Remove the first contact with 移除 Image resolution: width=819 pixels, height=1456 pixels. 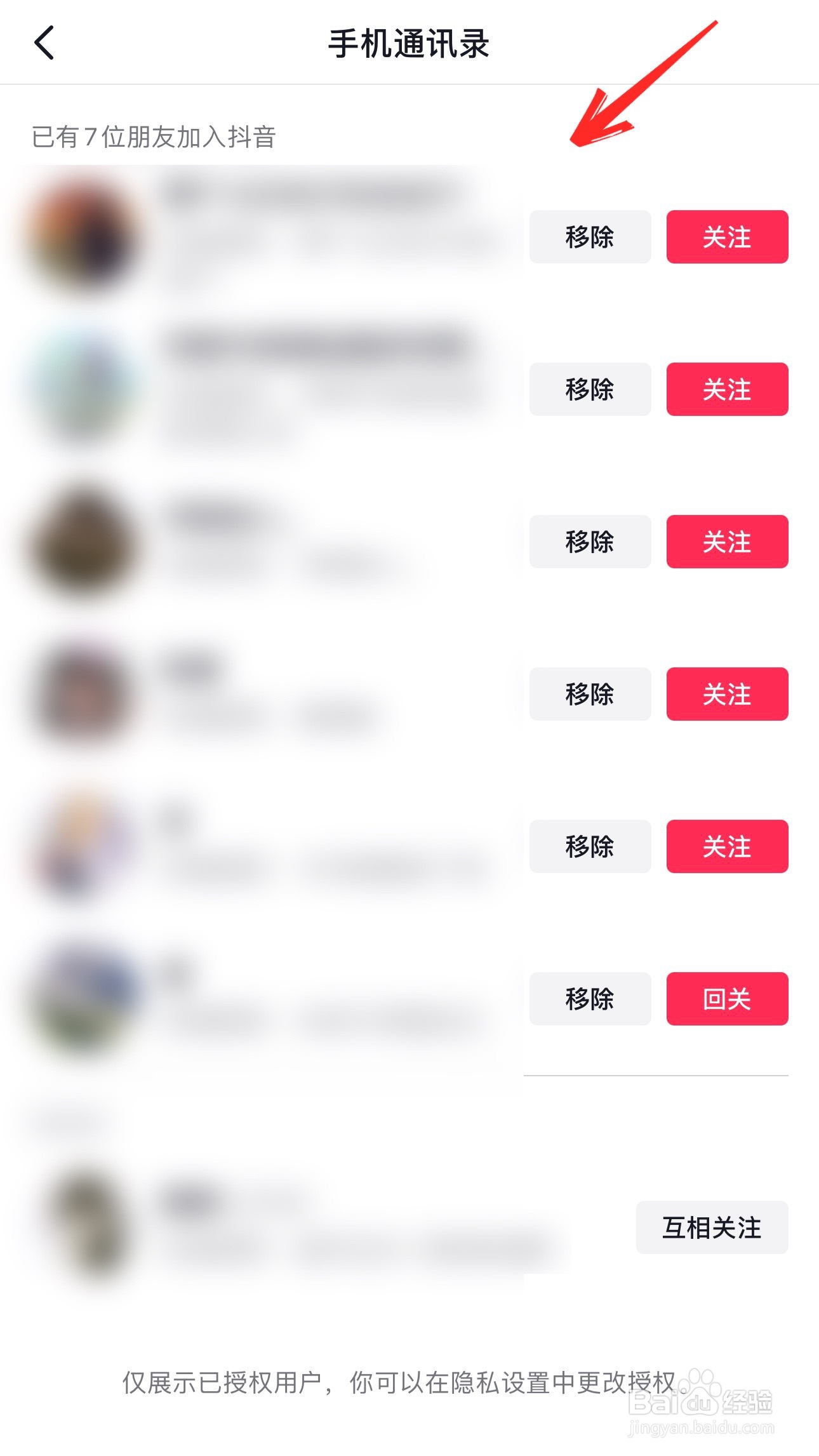pos(589,237)
